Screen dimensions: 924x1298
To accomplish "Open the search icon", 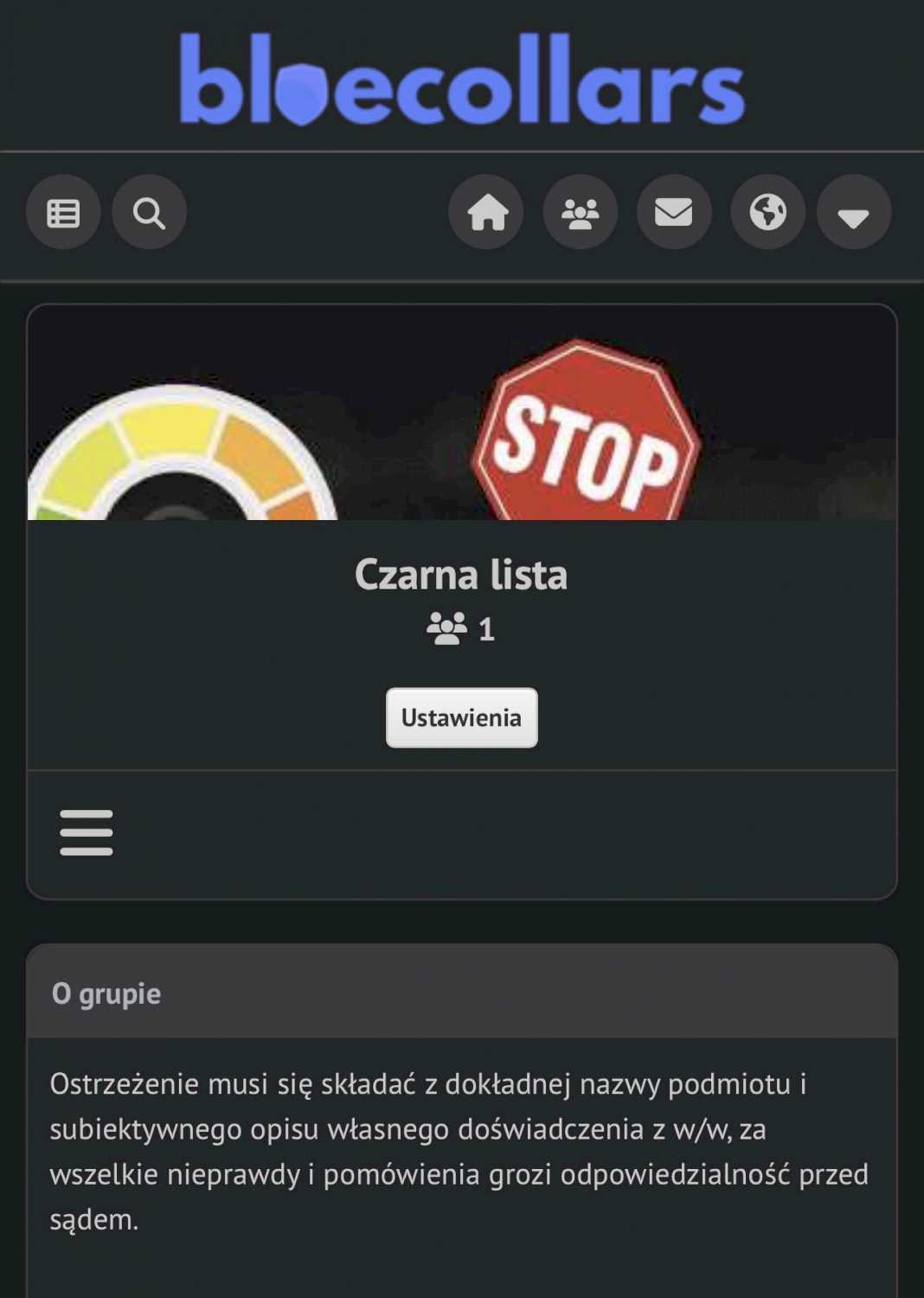I will (149, 213).
